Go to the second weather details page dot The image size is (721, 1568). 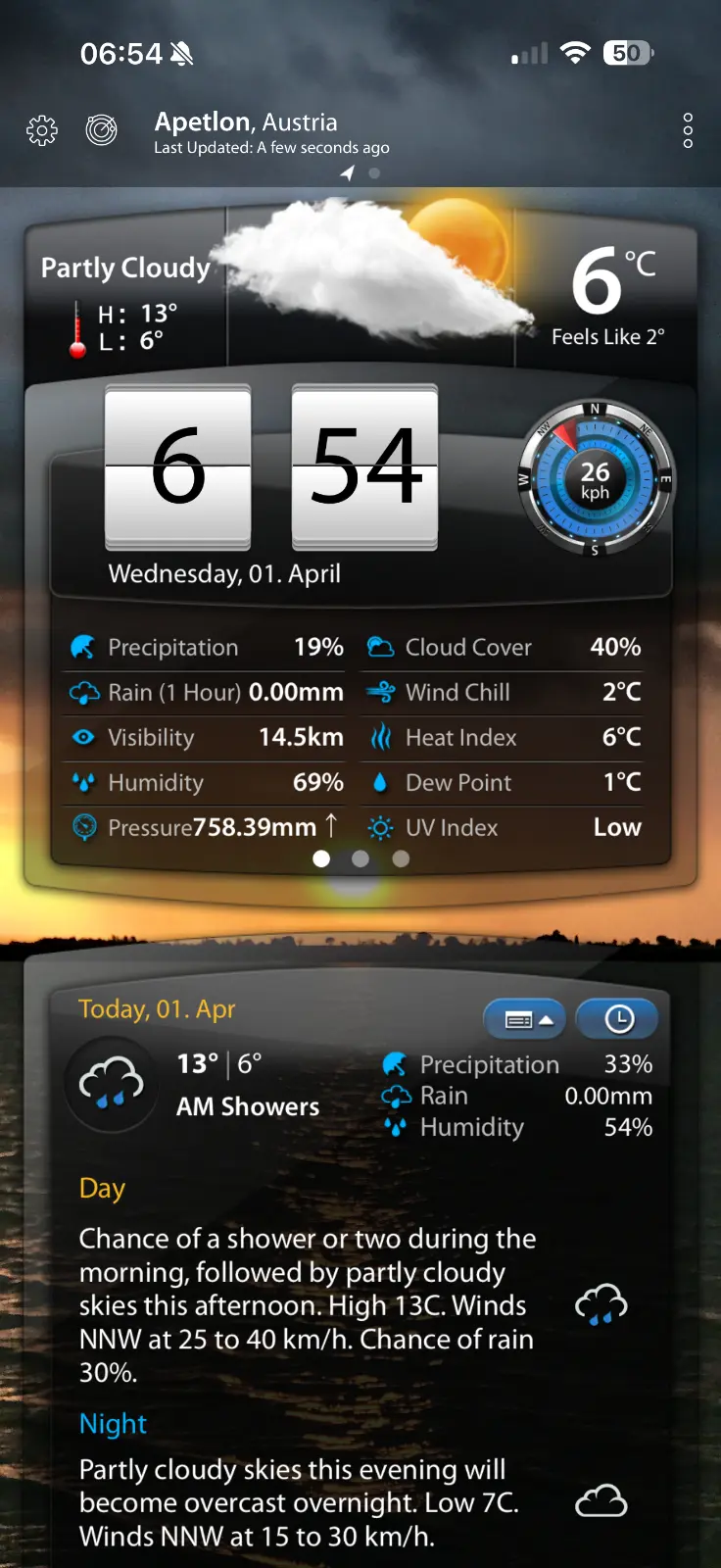coord(360,858)
